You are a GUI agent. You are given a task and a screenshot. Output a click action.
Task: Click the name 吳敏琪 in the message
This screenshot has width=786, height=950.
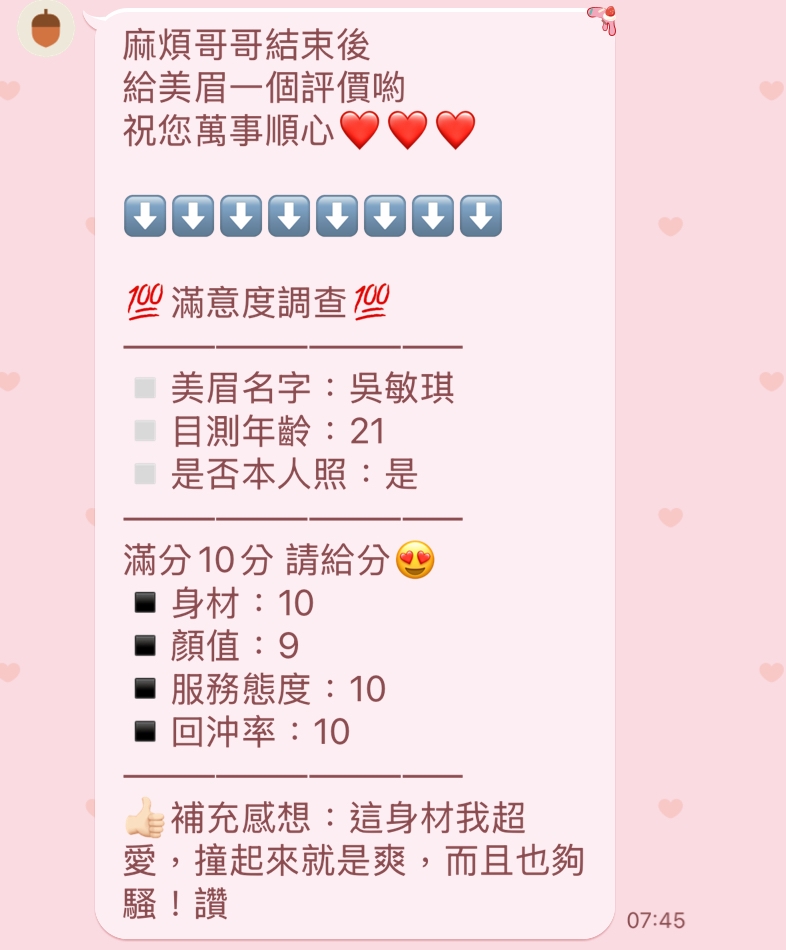400,390
